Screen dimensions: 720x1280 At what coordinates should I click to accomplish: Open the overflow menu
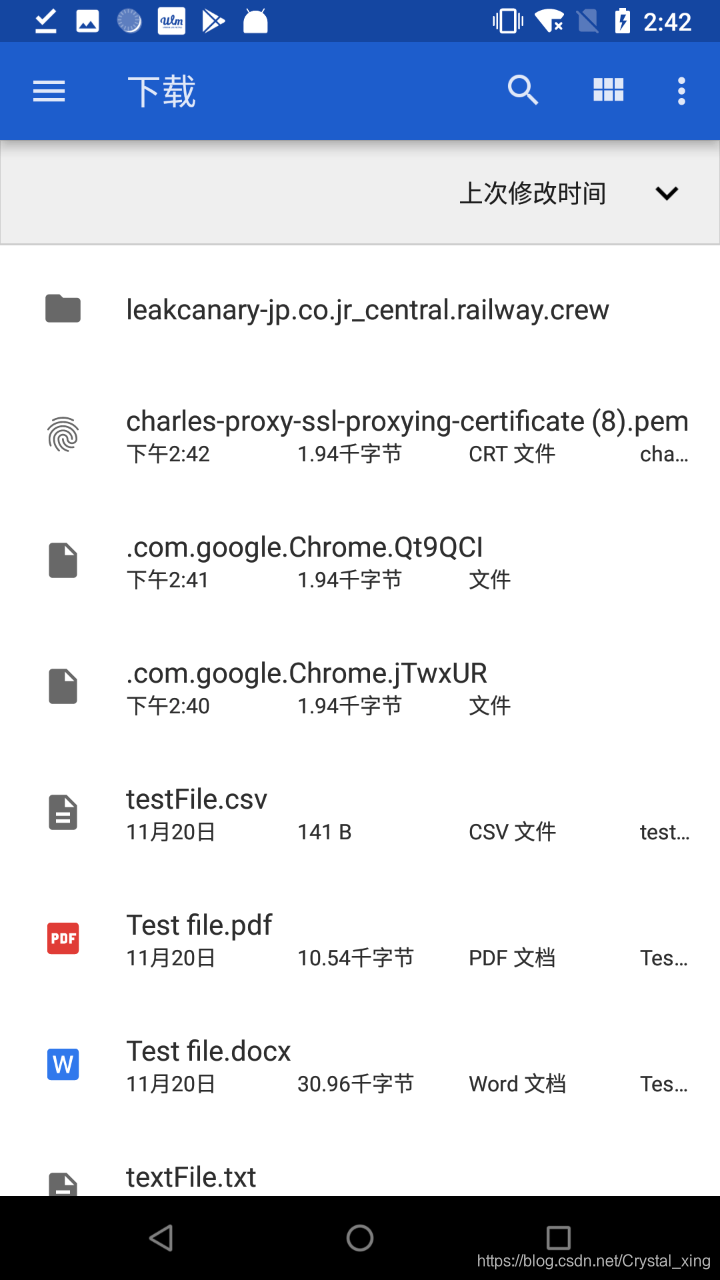pos(681,91)
